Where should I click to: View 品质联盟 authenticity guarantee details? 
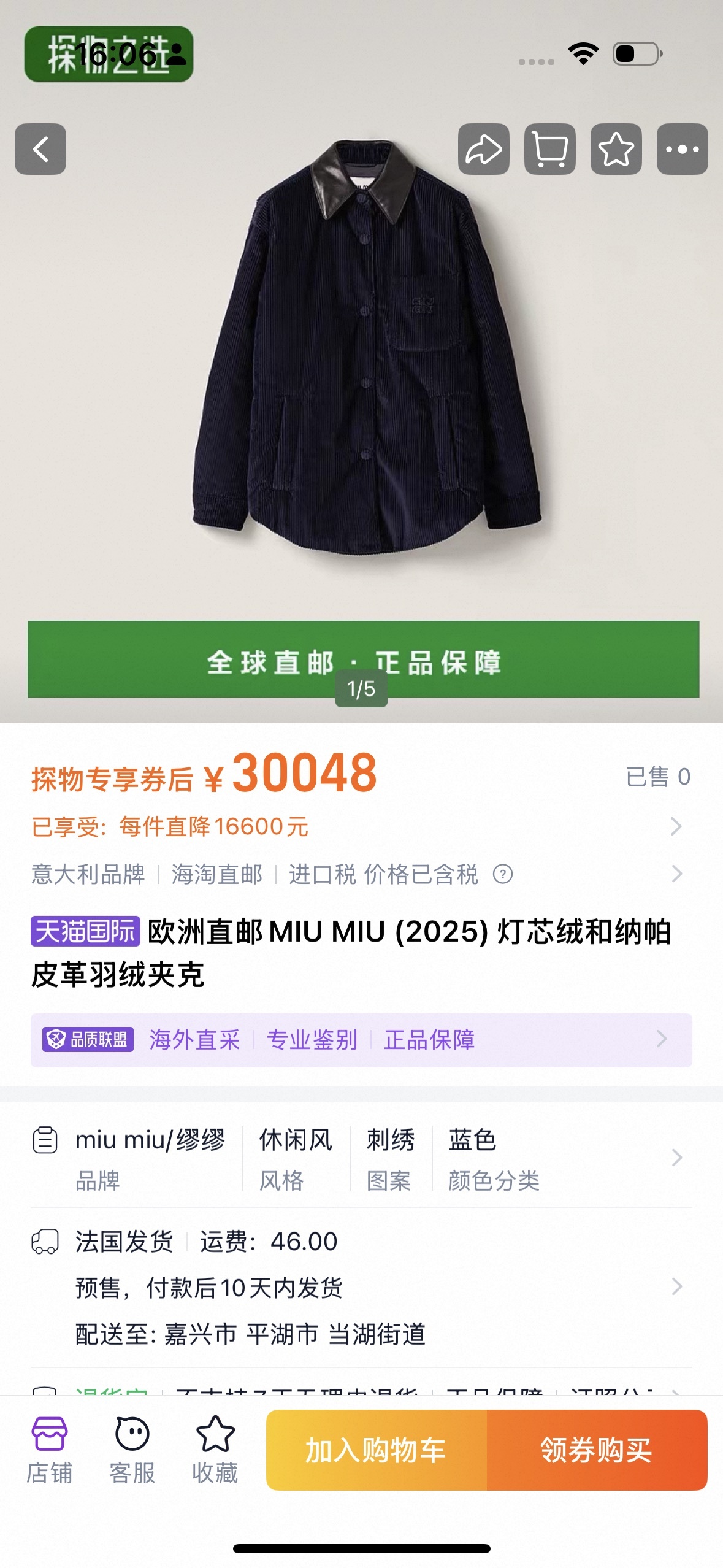click(x=361, y=1040)
